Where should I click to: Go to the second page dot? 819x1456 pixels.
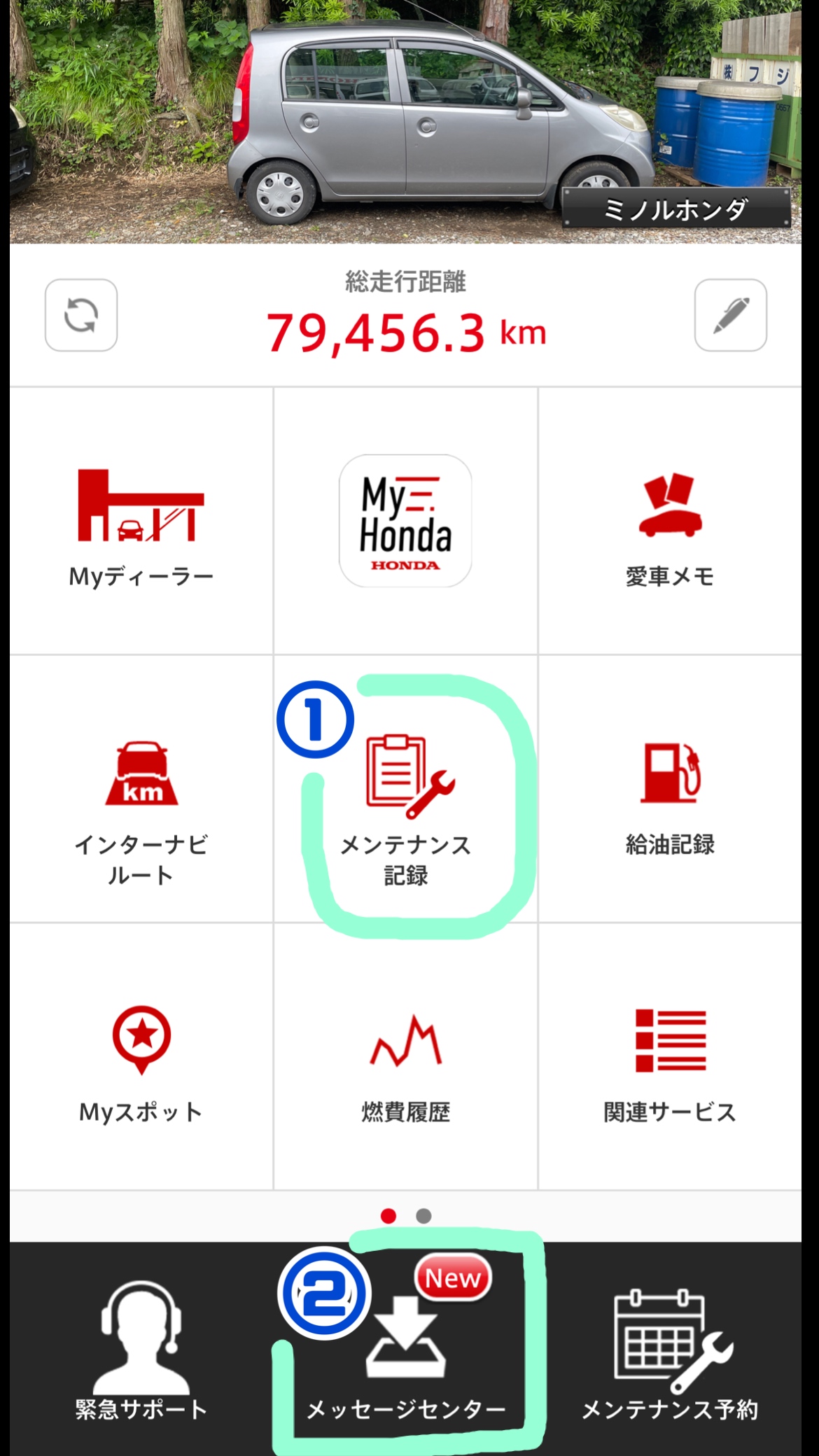pyautogui.click(x=423, y=1216)
